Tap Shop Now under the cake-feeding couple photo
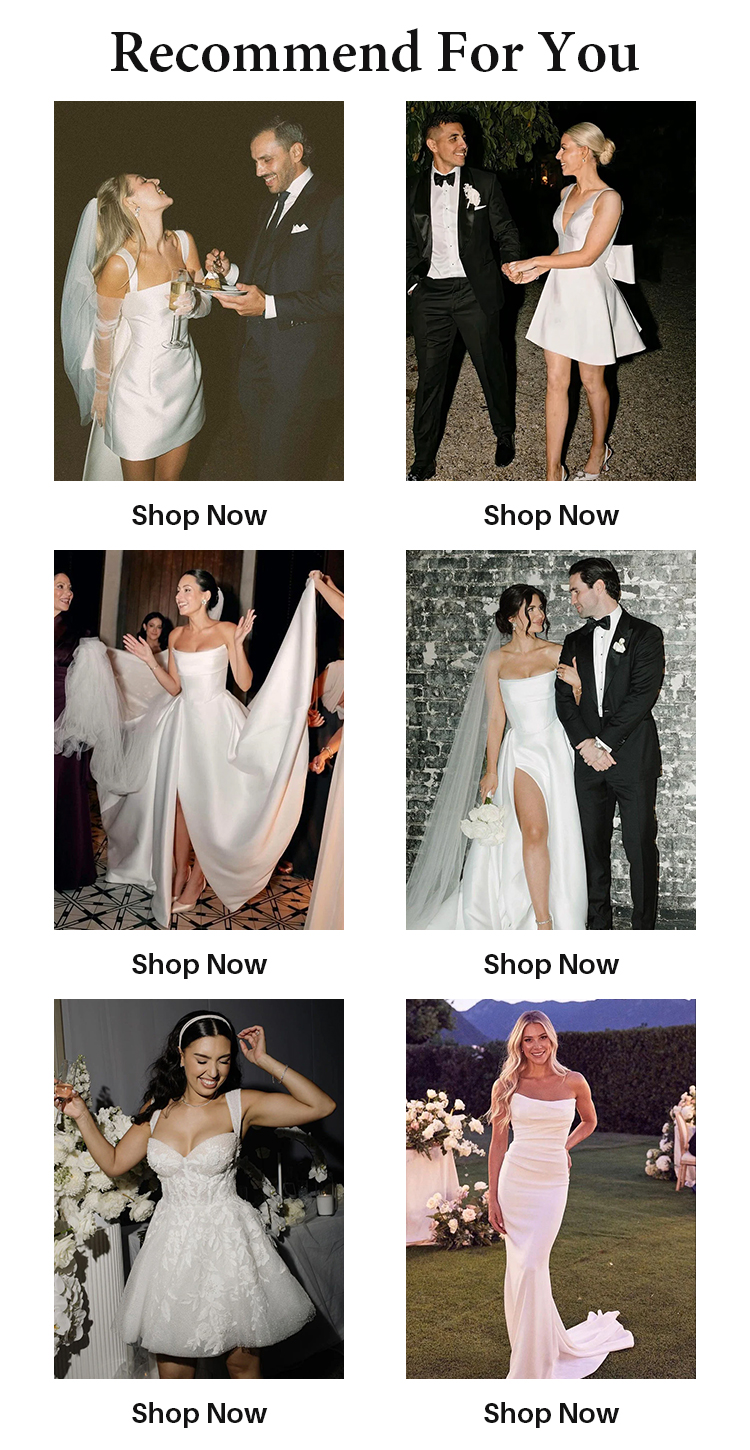750x1450 pixels. pos(199,515)
